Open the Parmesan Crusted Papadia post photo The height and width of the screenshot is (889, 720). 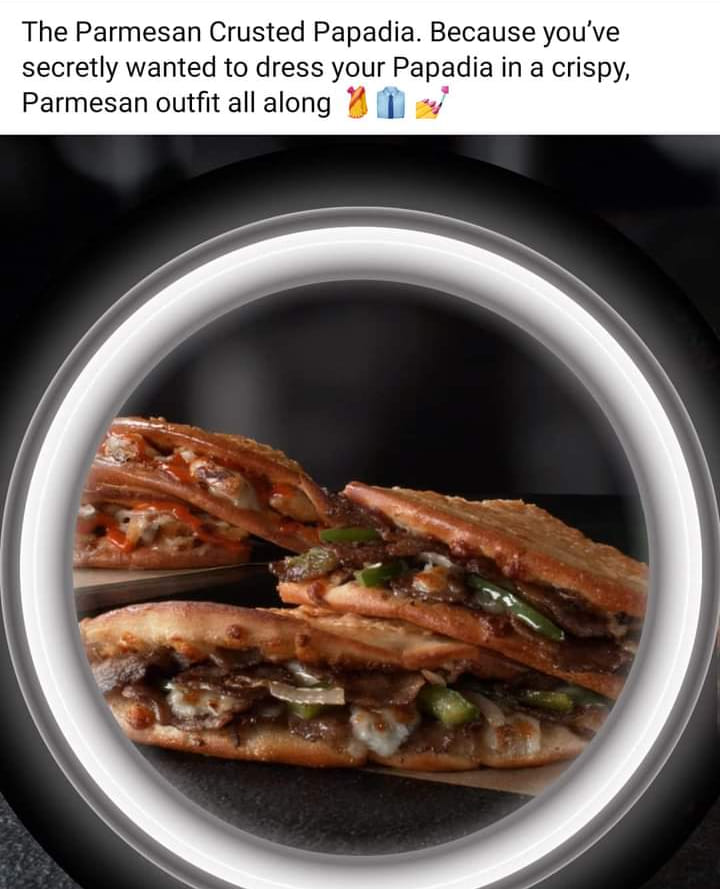pyautogui.click(x=360, y=560)
